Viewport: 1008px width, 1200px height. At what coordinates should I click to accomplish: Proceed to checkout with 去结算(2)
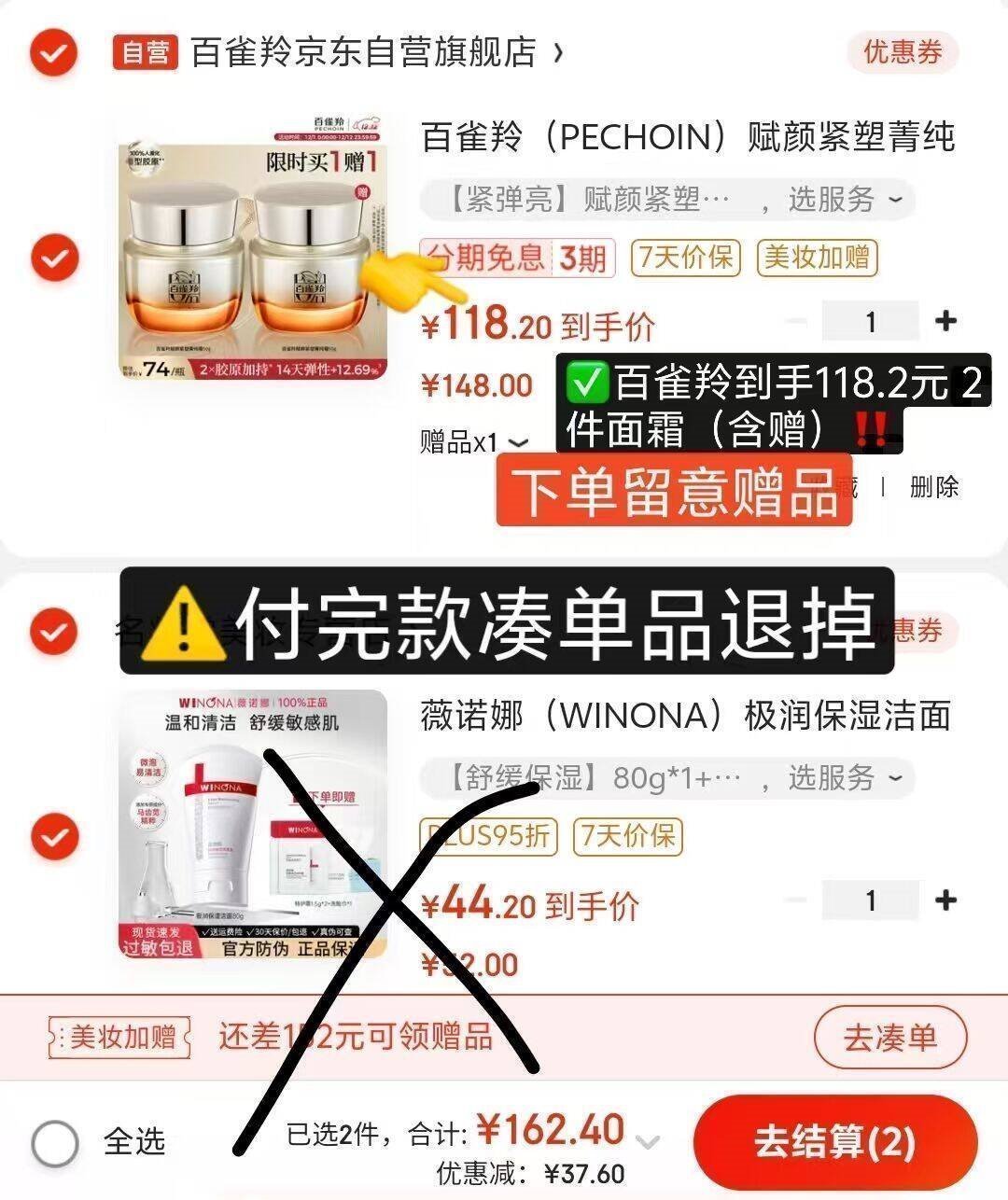click(x=834, y=1141)
